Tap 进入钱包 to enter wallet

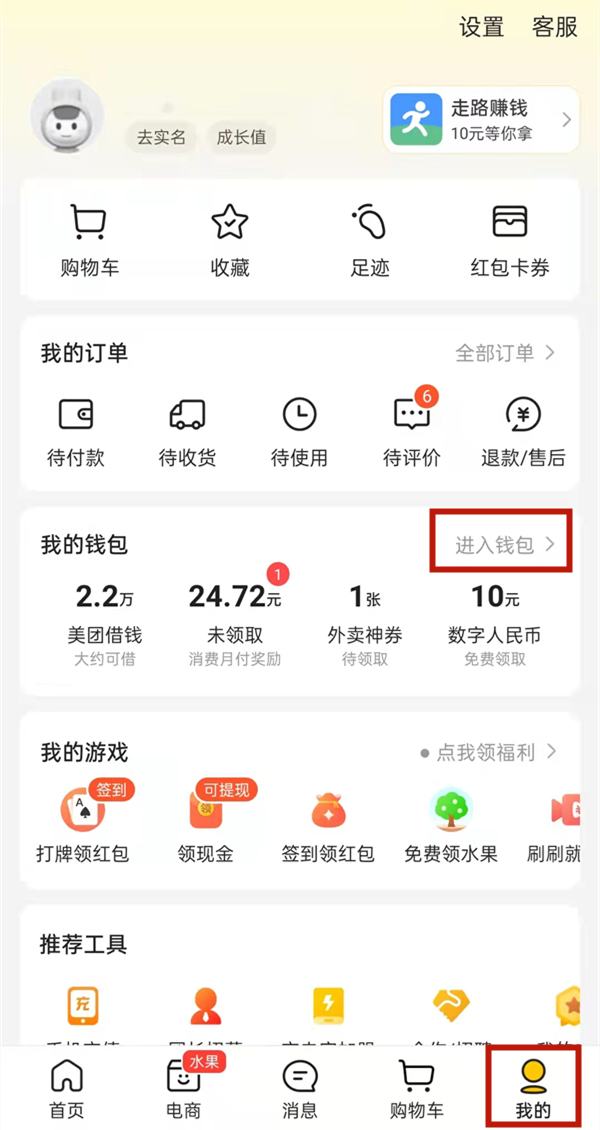click(504, 545)
